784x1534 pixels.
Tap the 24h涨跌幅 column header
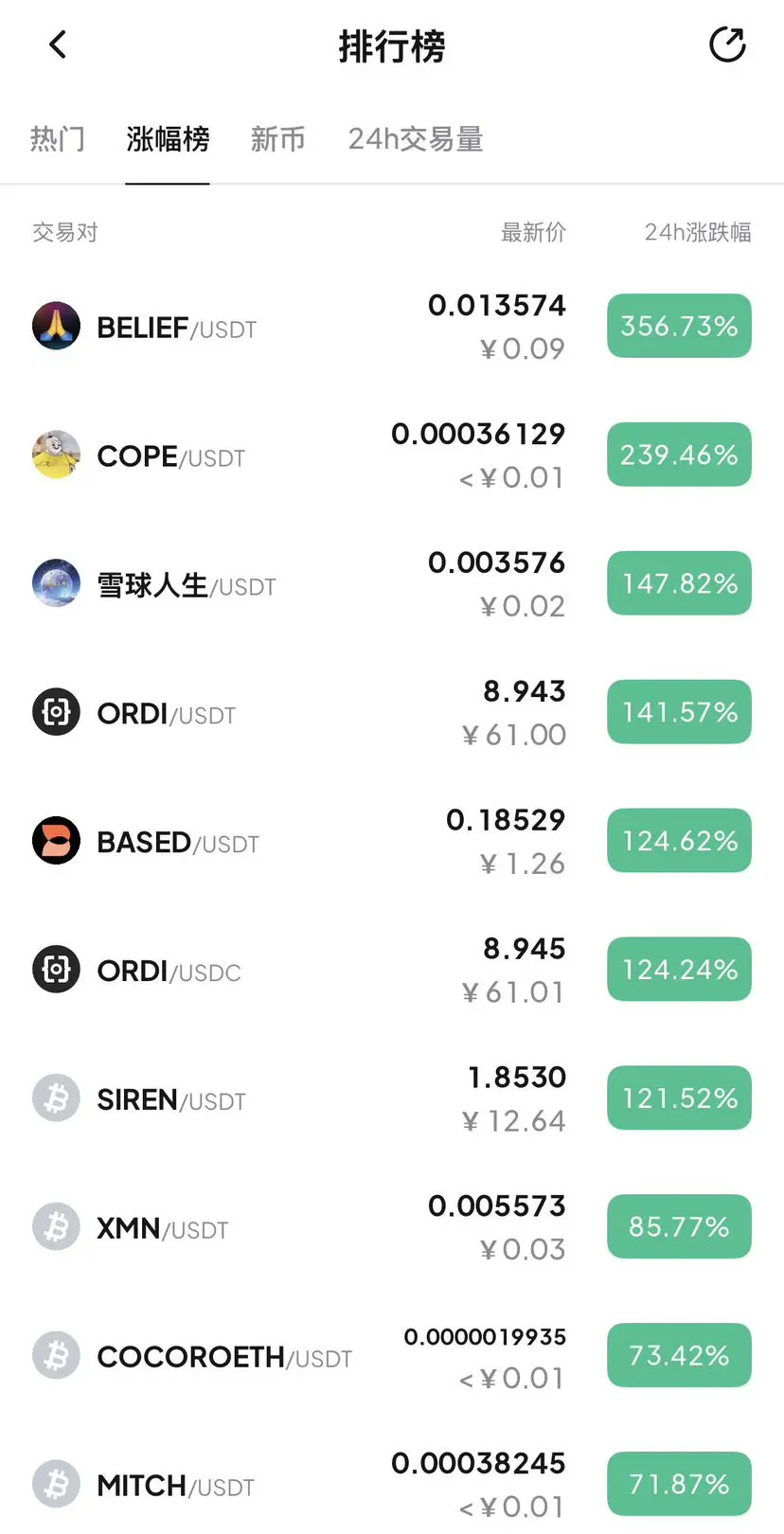click(697, 232)
